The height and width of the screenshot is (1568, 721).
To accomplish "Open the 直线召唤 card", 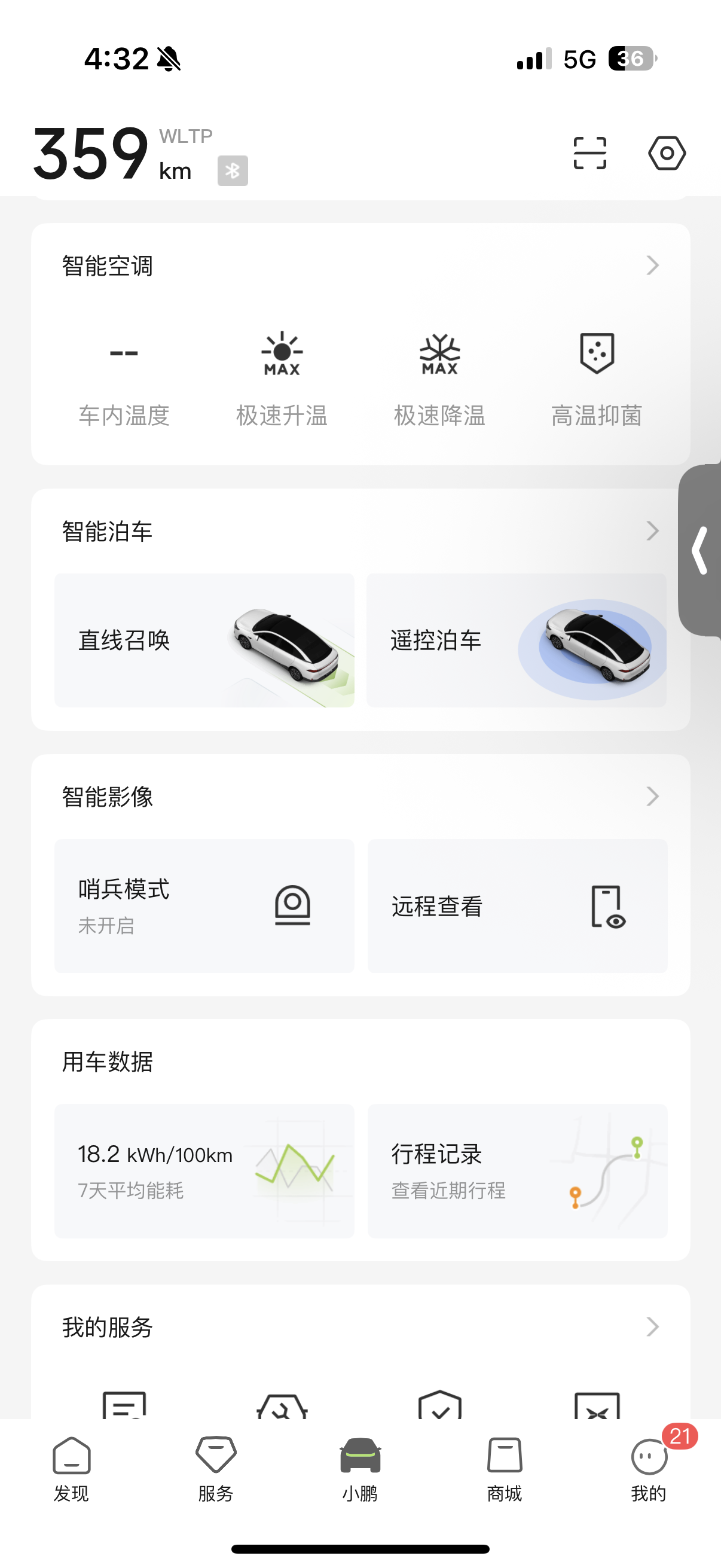I will point(204,640).
